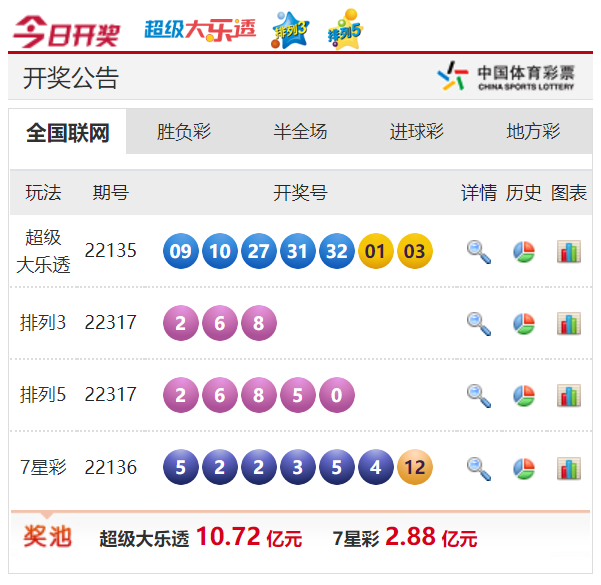601x585 pixels.
Task: Open the chart for 超级大乐透
Action: pyautogui.click(x=569, y=251)
